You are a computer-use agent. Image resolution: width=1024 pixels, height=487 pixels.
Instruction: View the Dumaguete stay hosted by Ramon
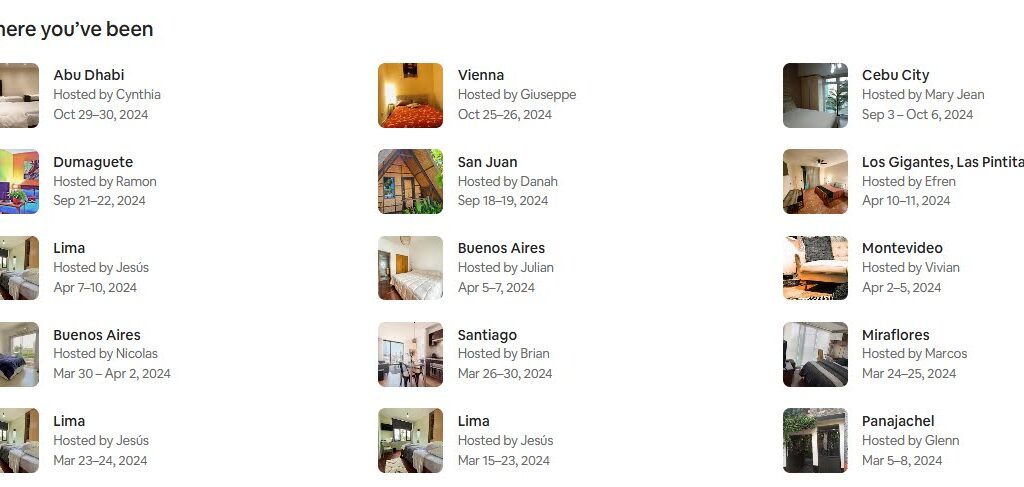pyautogui.click(x=93, y=162)
